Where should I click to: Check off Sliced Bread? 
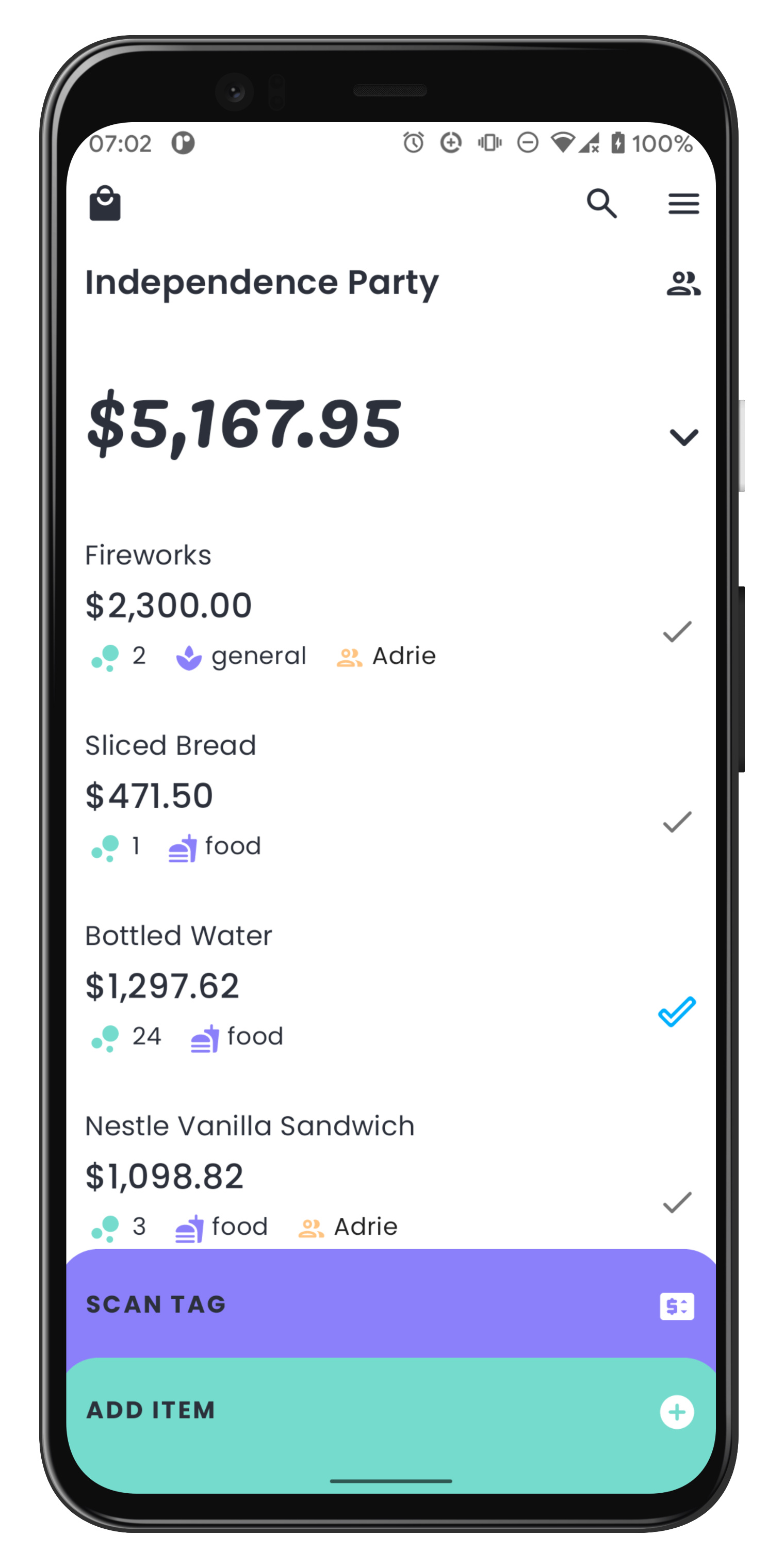click(x=677, y=822)
